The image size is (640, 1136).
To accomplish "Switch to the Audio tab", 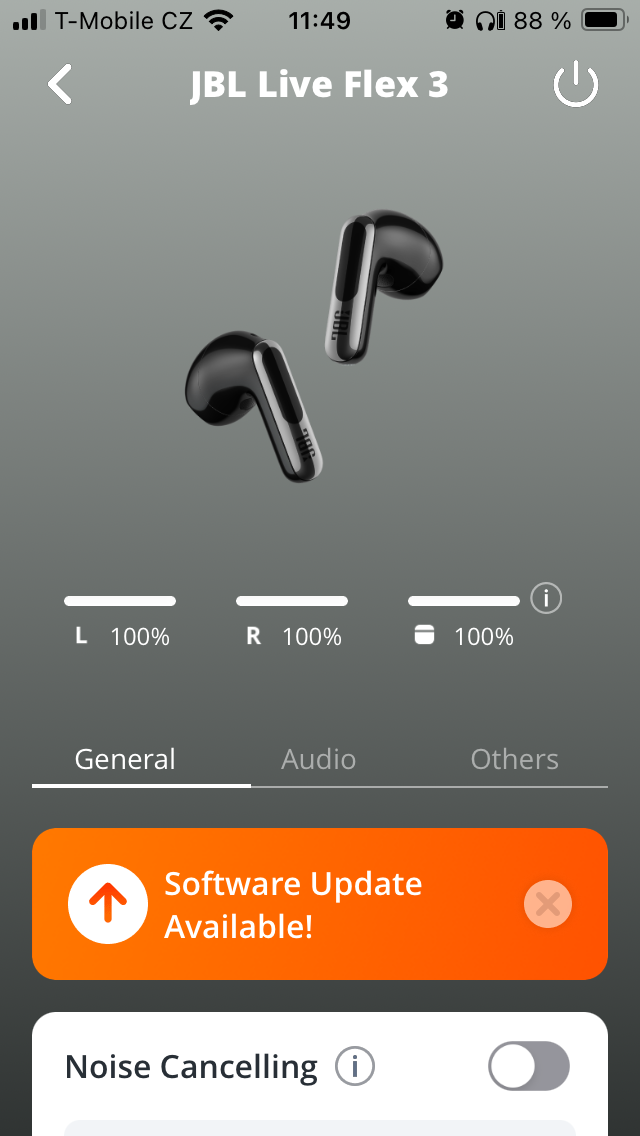I will [318, 759].
